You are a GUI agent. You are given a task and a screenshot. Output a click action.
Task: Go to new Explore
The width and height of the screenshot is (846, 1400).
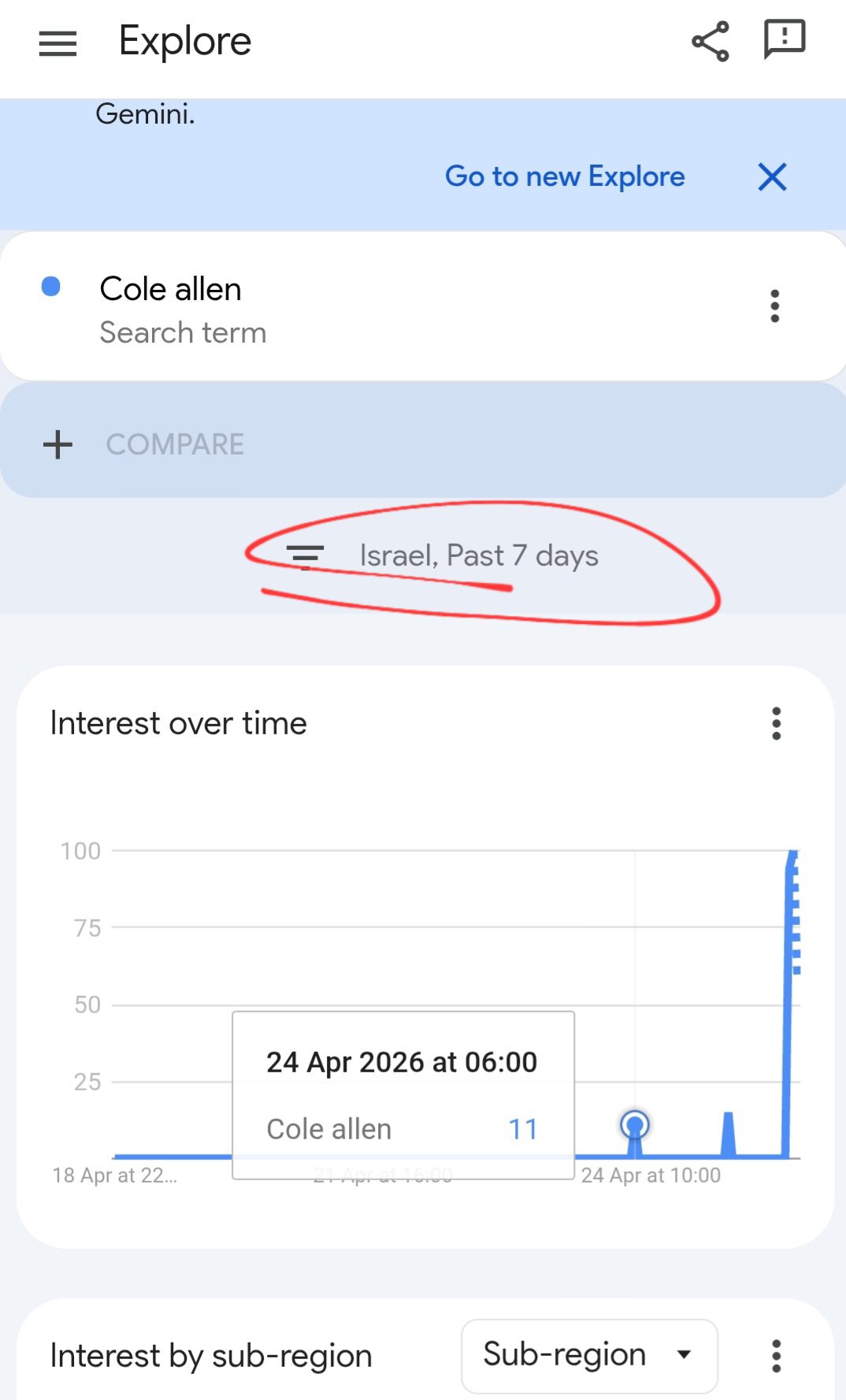[x=565, y=176]
